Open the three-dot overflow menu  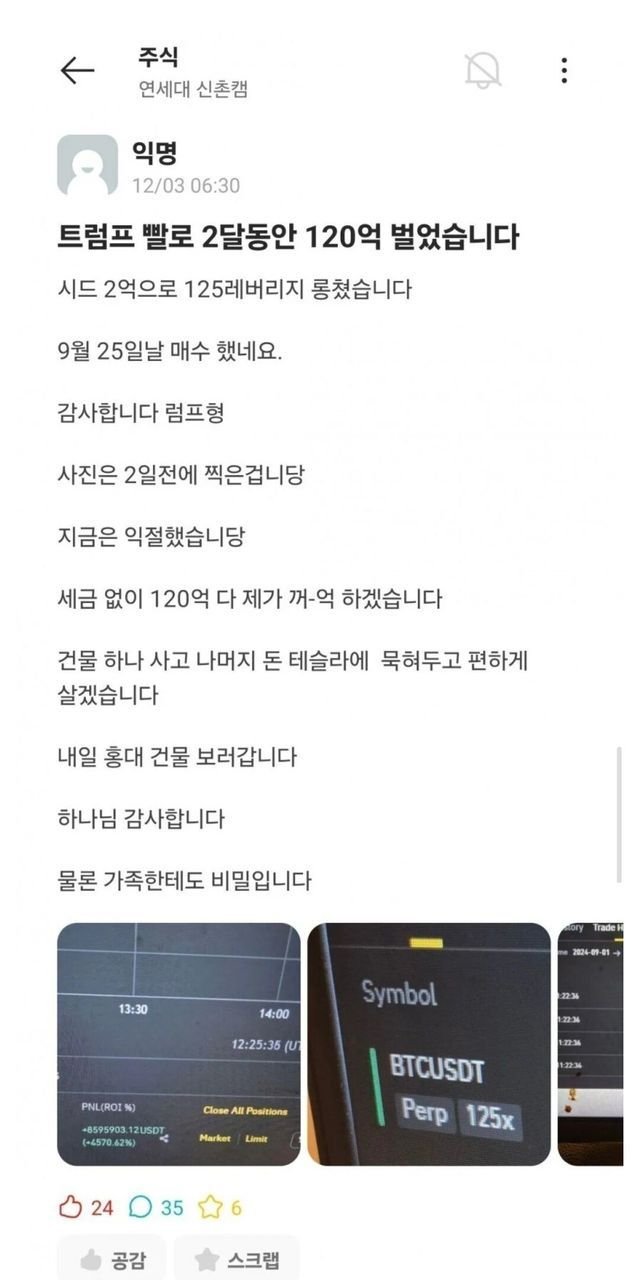[x=564, y=70]
